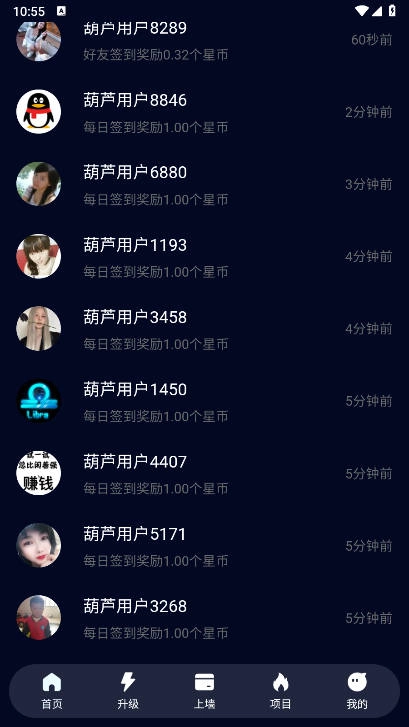Viewport: 409px width, 727px height.
Task: Open the 我的 profile tab
Action: coord(357,691)
